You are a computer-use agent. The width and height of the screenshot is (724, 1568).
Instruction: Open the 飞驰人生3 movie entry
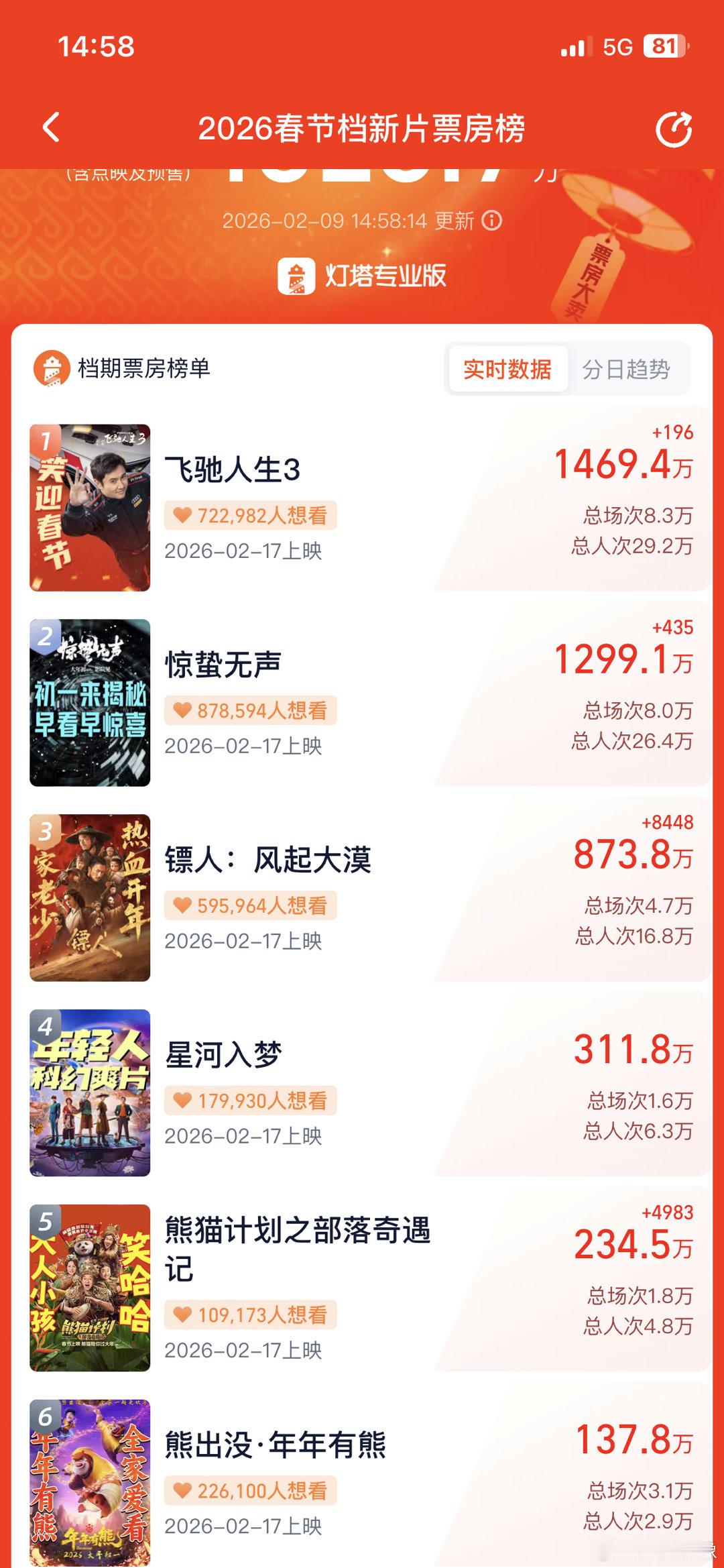coord(233,469)
